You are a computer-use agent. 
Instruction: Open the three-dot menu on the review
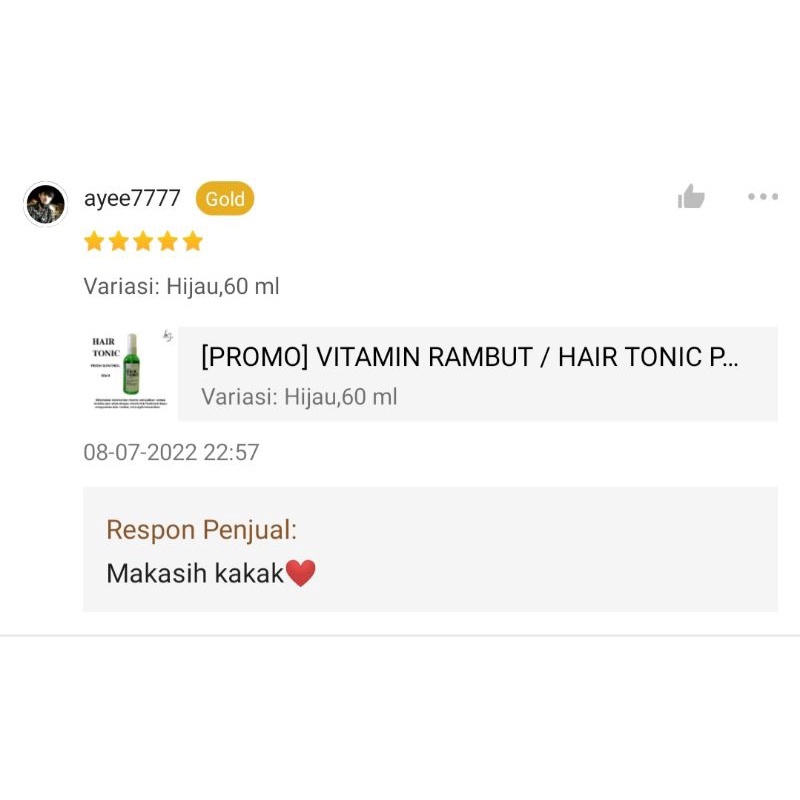(x=762, y=197)
